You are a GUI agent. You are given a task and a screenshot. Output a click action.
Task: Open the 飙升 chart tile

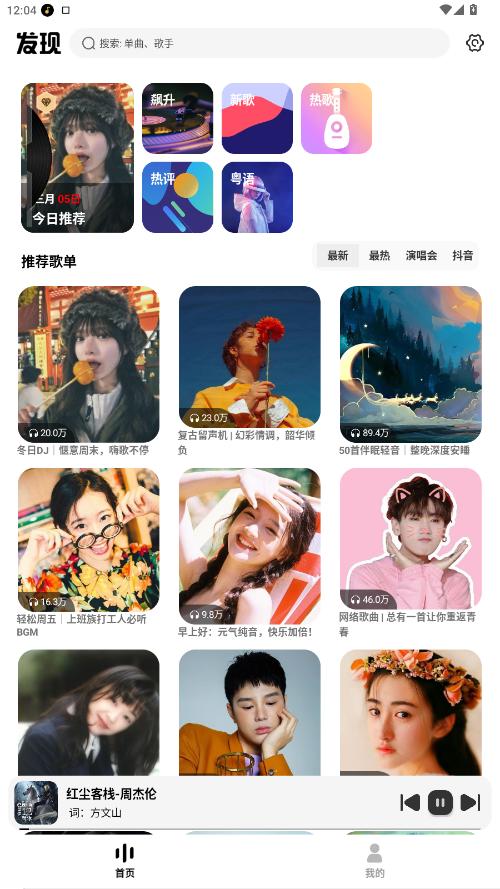coord(177,118)
